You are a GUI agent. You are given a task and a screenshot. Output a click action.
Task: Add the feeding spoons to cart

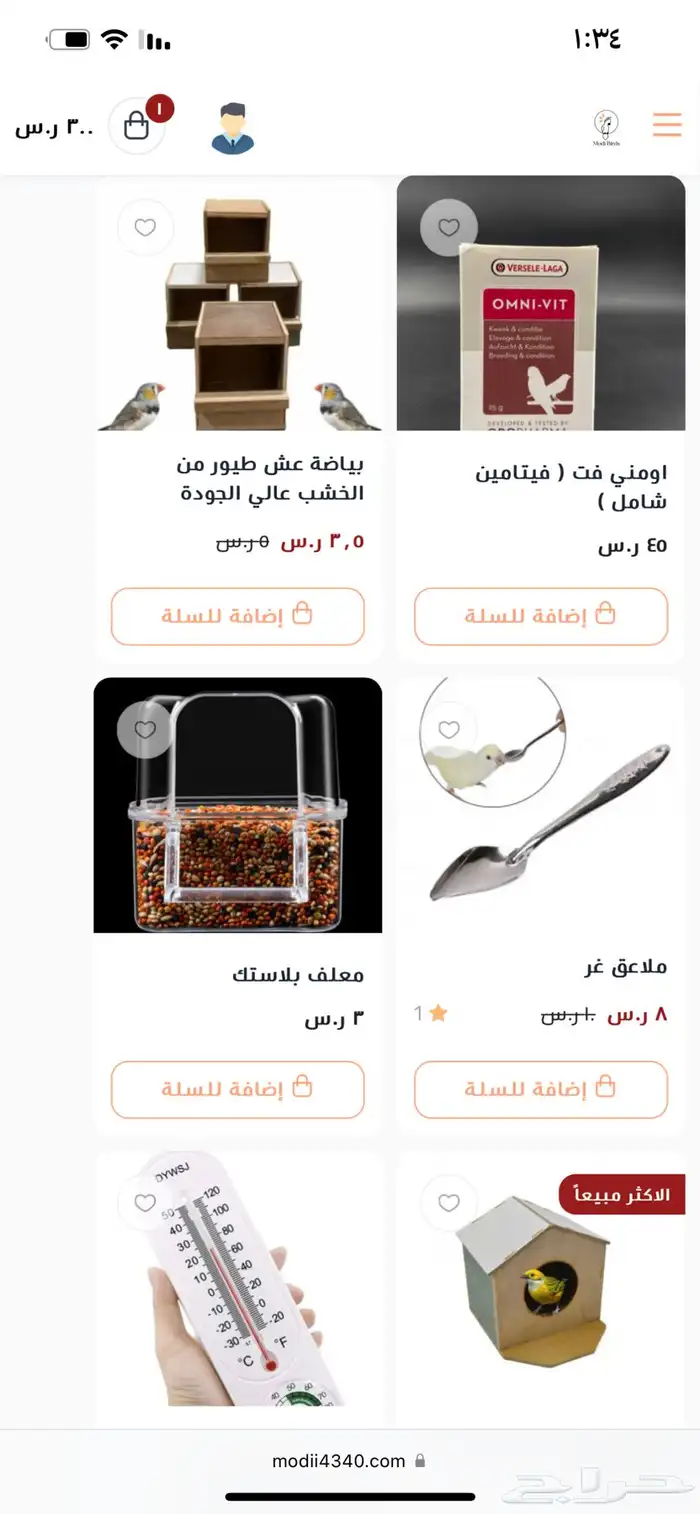tap(541, 1089)
